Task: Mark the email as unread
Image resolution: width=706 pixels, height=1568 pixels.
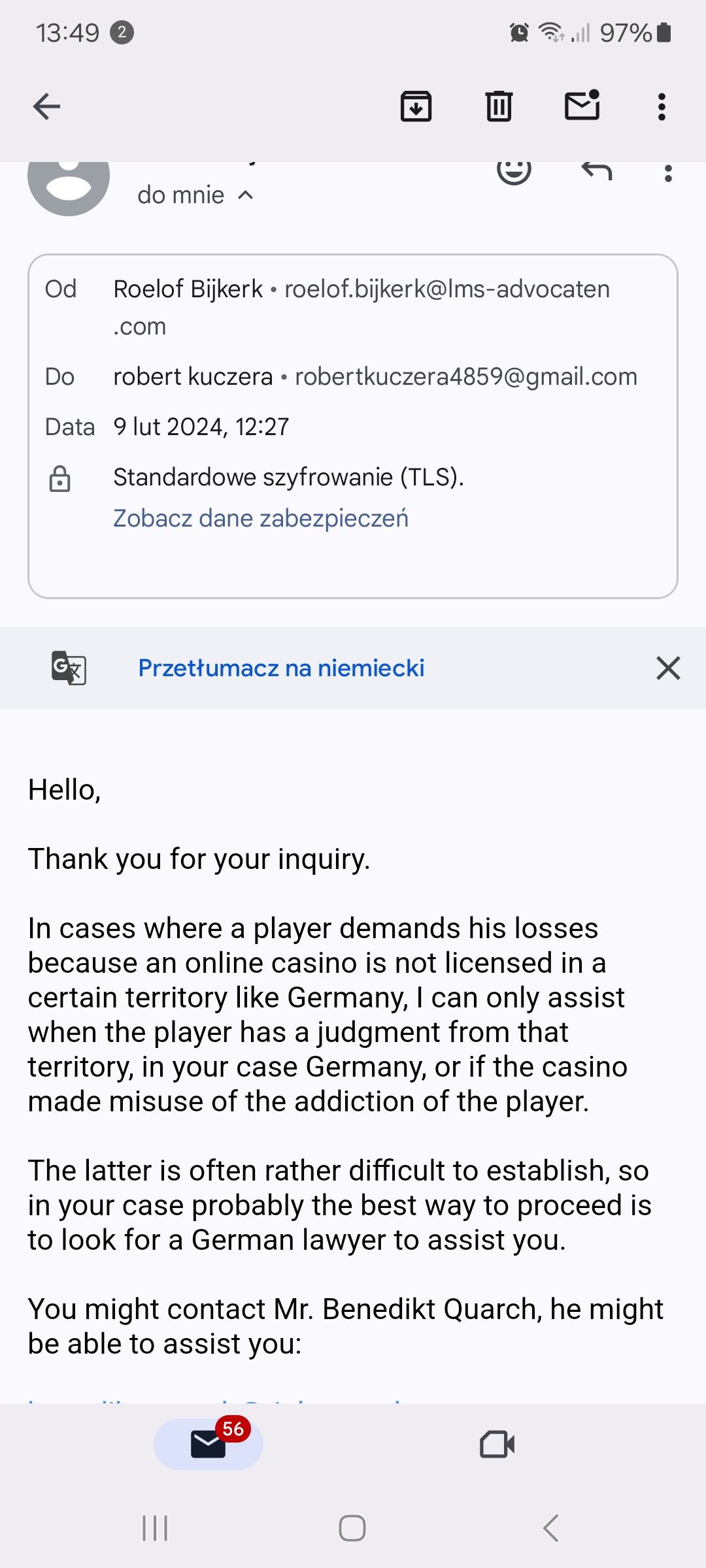Action: click(x=582, y=106)
